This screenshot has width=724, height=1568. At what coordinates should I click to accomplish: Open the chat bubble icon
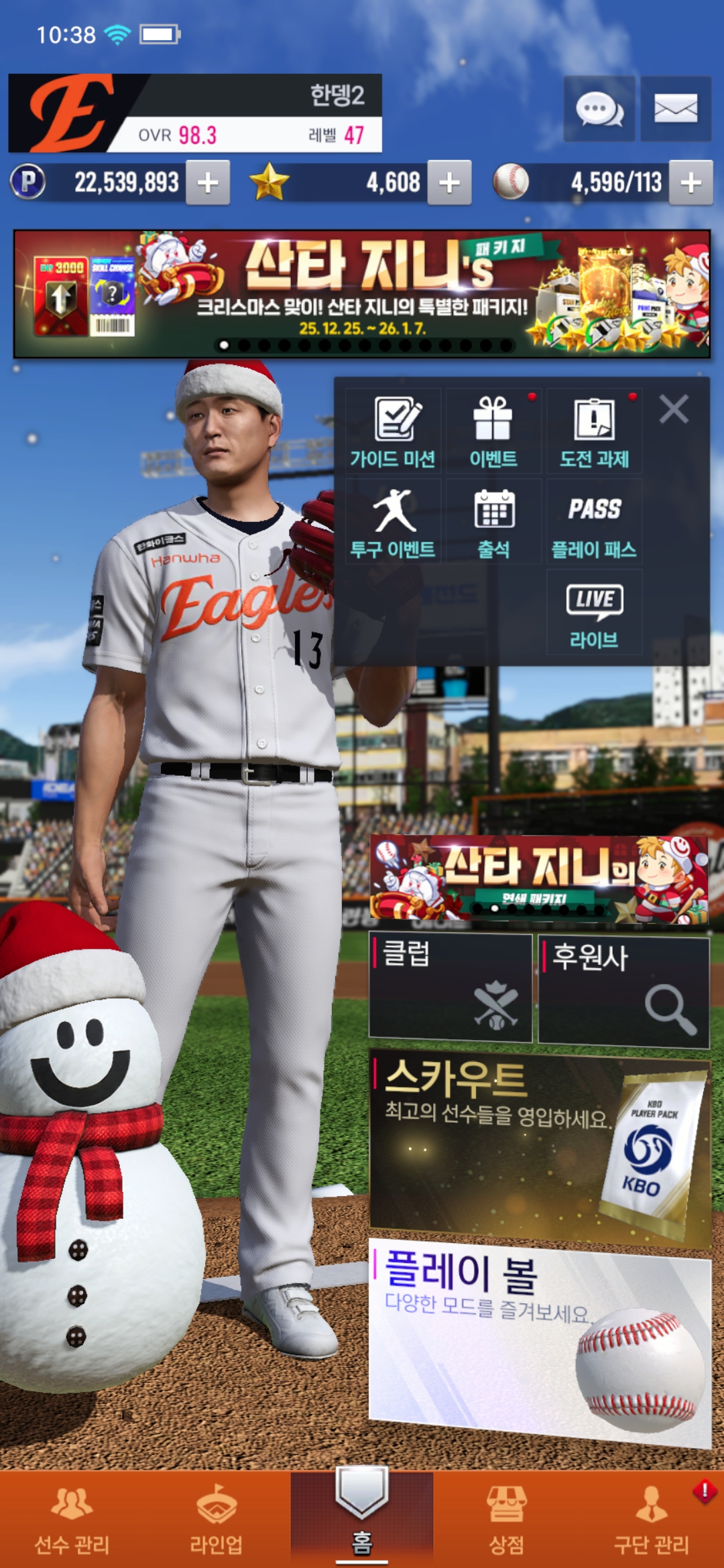(x=599, y=109)
